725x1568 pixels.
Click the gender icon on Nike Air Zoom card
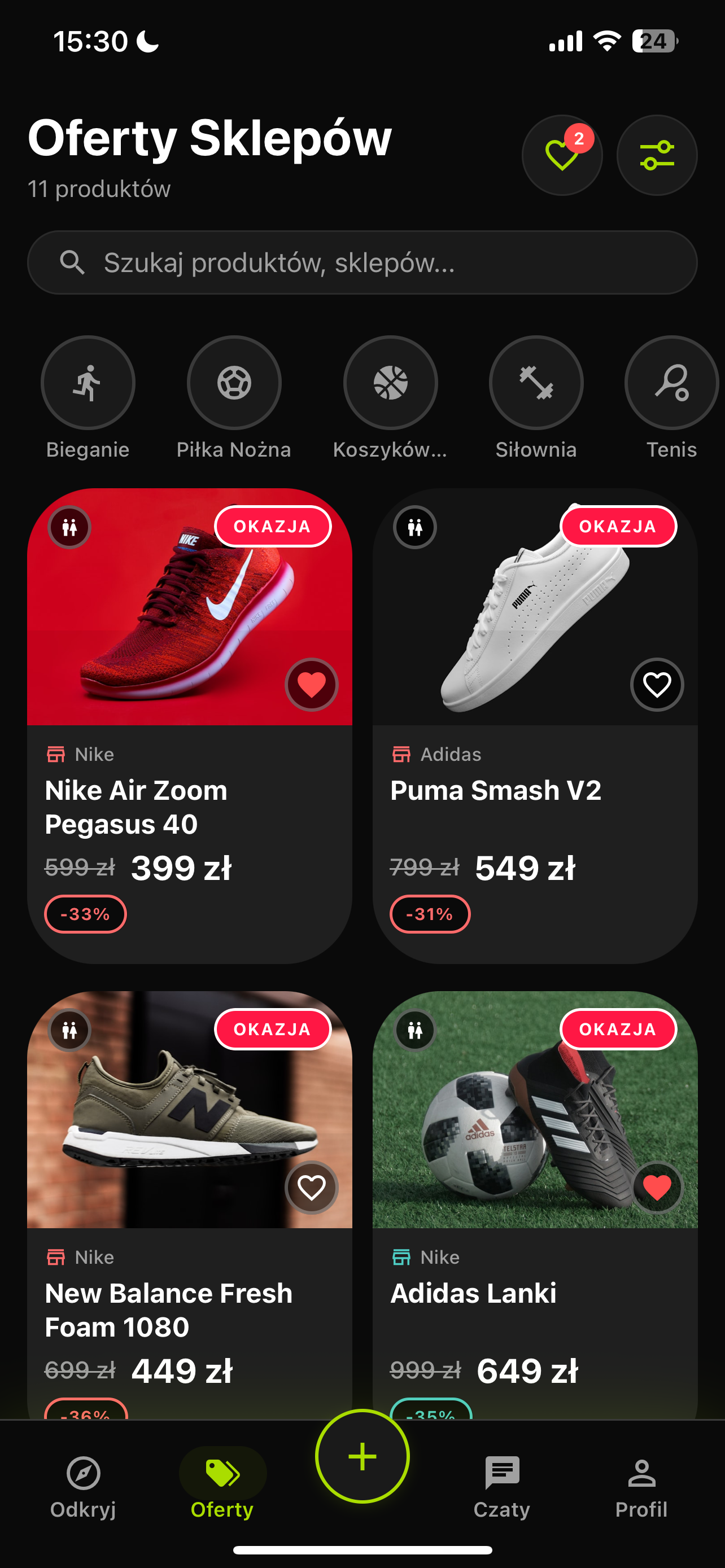click(69, 527)
